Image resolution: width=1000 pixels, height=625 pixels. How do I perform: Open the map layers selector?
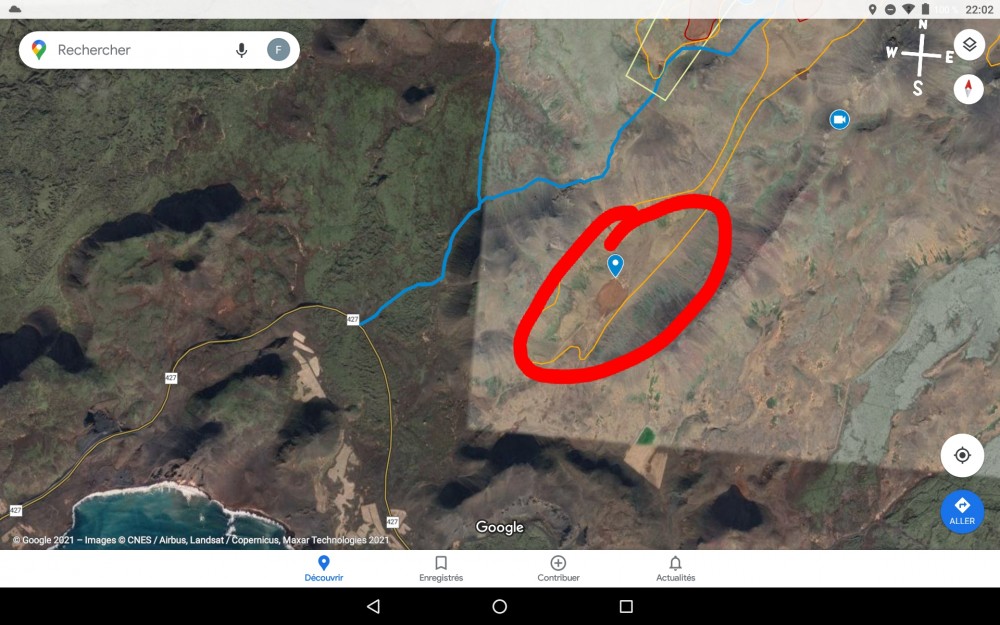(969, 45)
